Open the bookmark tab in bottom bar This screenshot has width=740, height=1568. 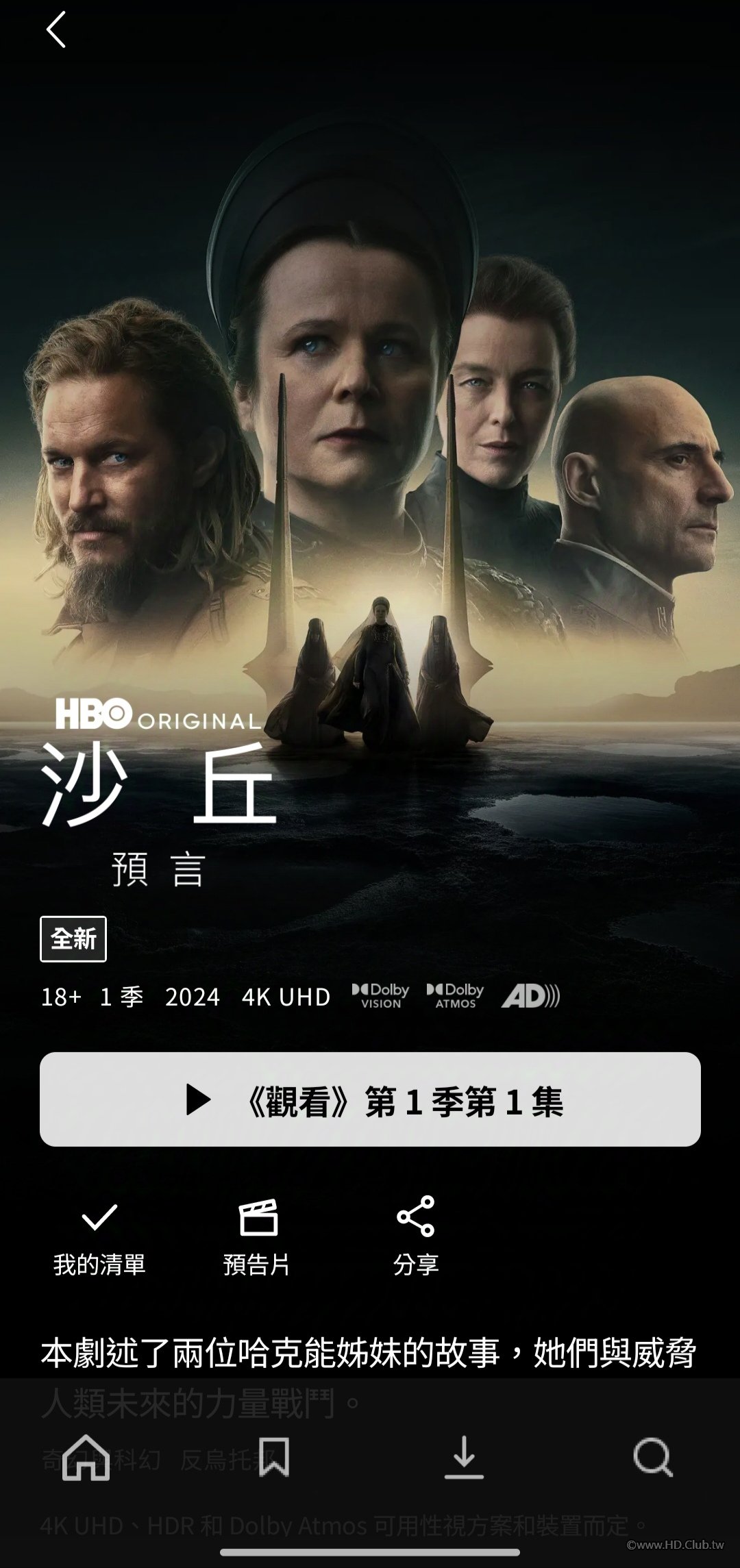click(x=274, y=1458)
